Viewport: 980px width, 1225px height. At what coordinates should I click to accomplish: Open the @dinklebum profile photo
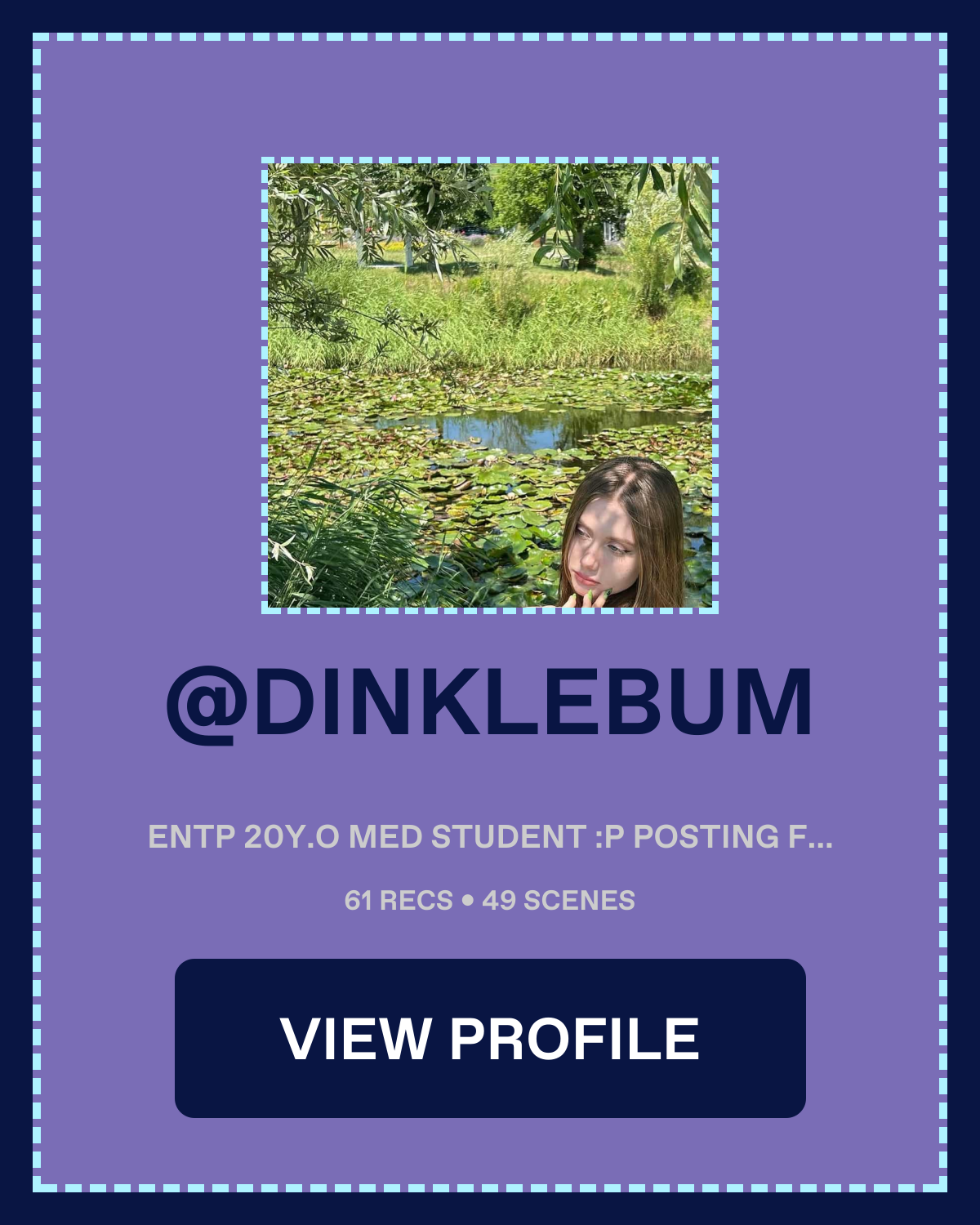[490, 385]
